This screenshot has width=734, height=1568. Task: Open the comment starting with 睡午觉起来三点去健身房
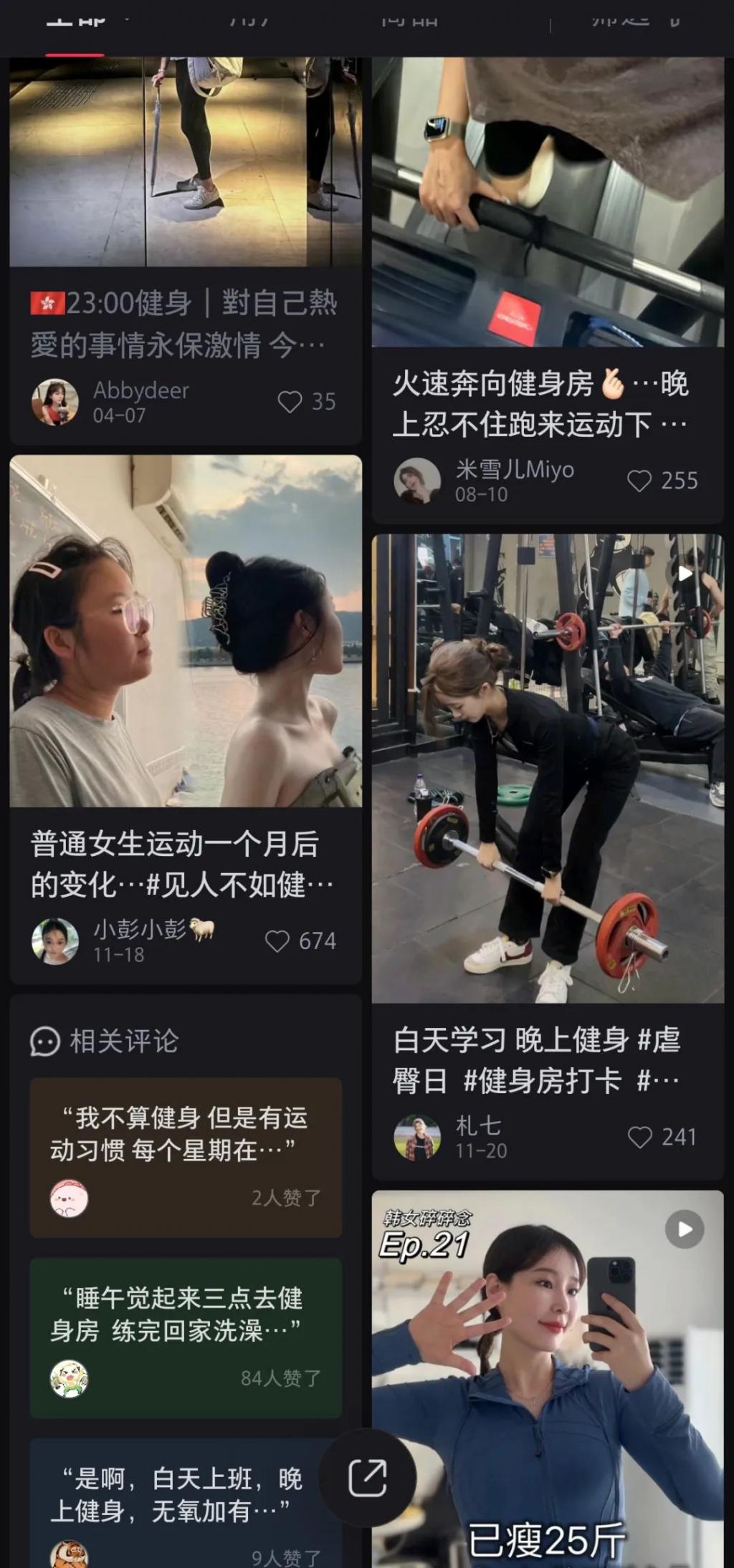(185, 1314)
